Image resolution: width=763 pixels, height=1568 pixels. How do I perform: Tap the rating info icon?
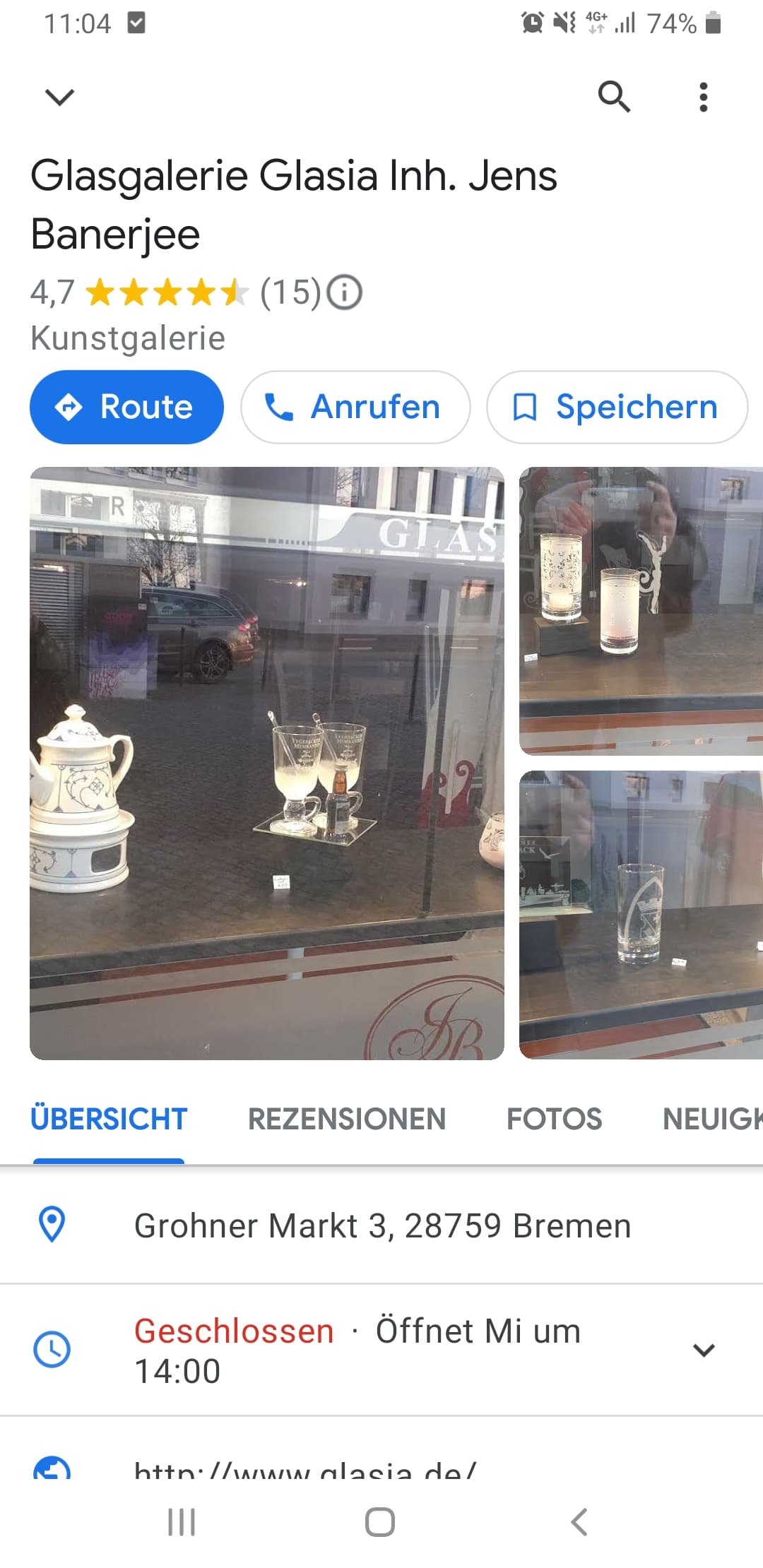click(x=345, y=292)
